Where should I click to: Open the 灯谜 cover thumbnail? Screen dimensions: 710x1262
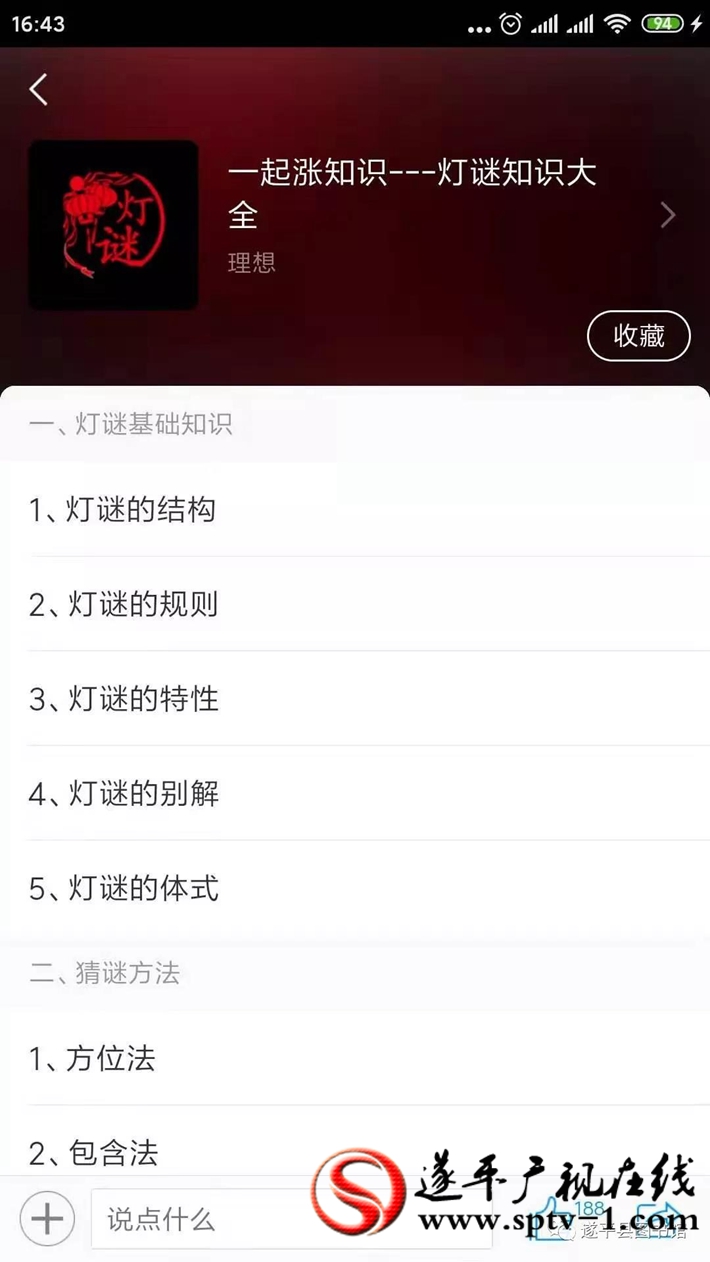(113, 225)
